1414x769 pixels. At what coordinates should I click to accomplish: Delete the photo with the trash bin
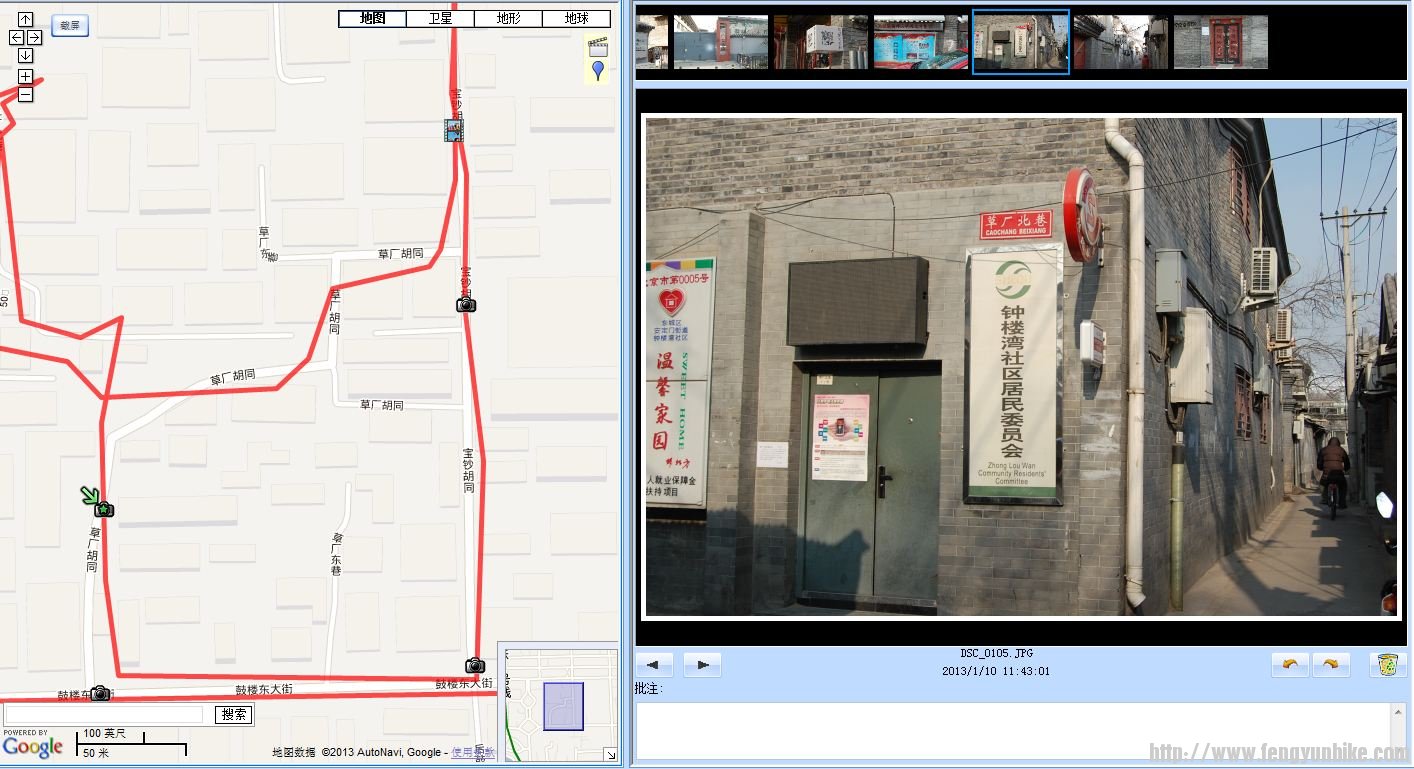pos(1387,665)
